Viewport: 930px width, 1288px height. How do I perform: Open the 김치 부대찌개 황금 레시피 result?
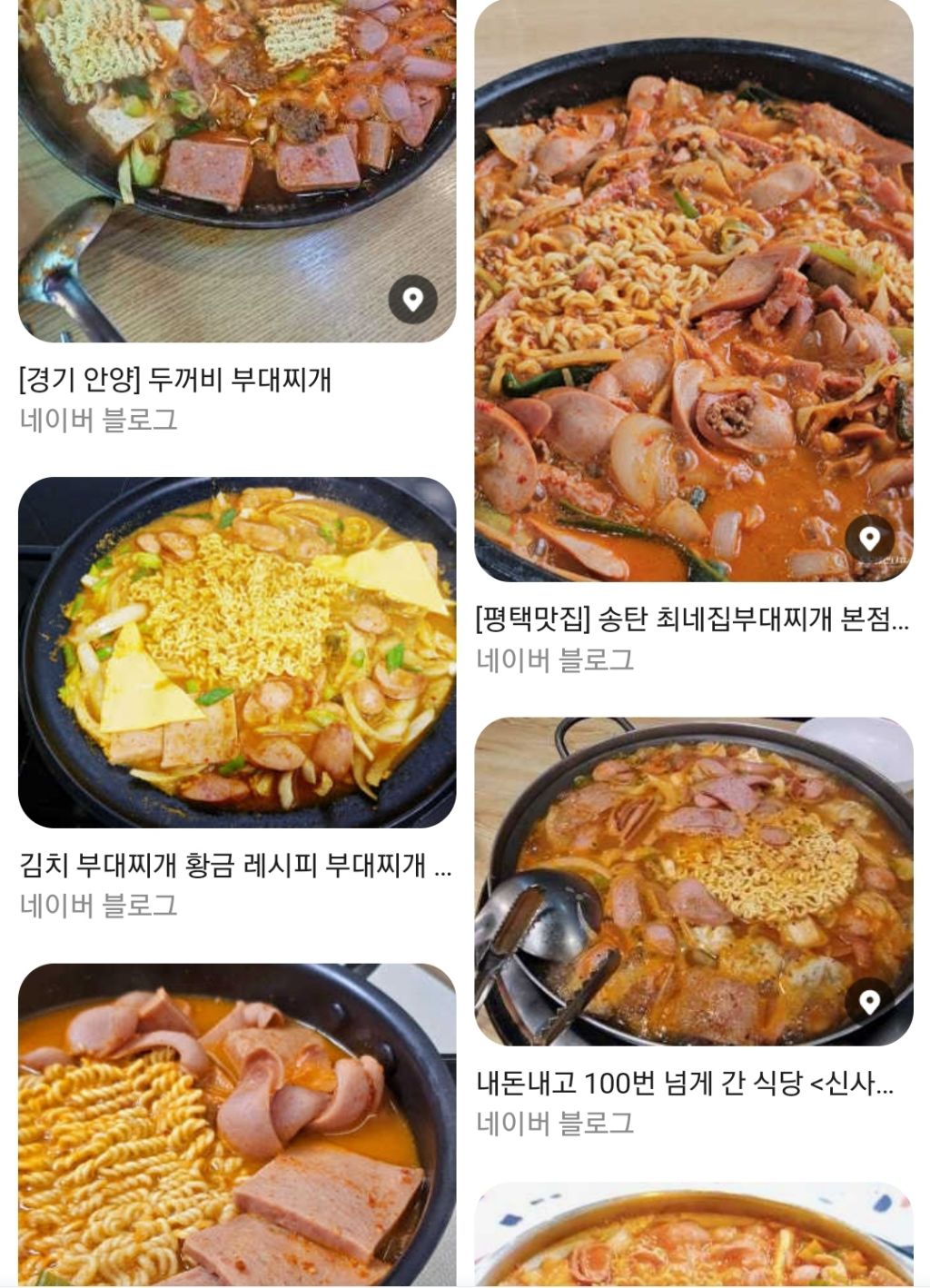[x=236, y=652]
